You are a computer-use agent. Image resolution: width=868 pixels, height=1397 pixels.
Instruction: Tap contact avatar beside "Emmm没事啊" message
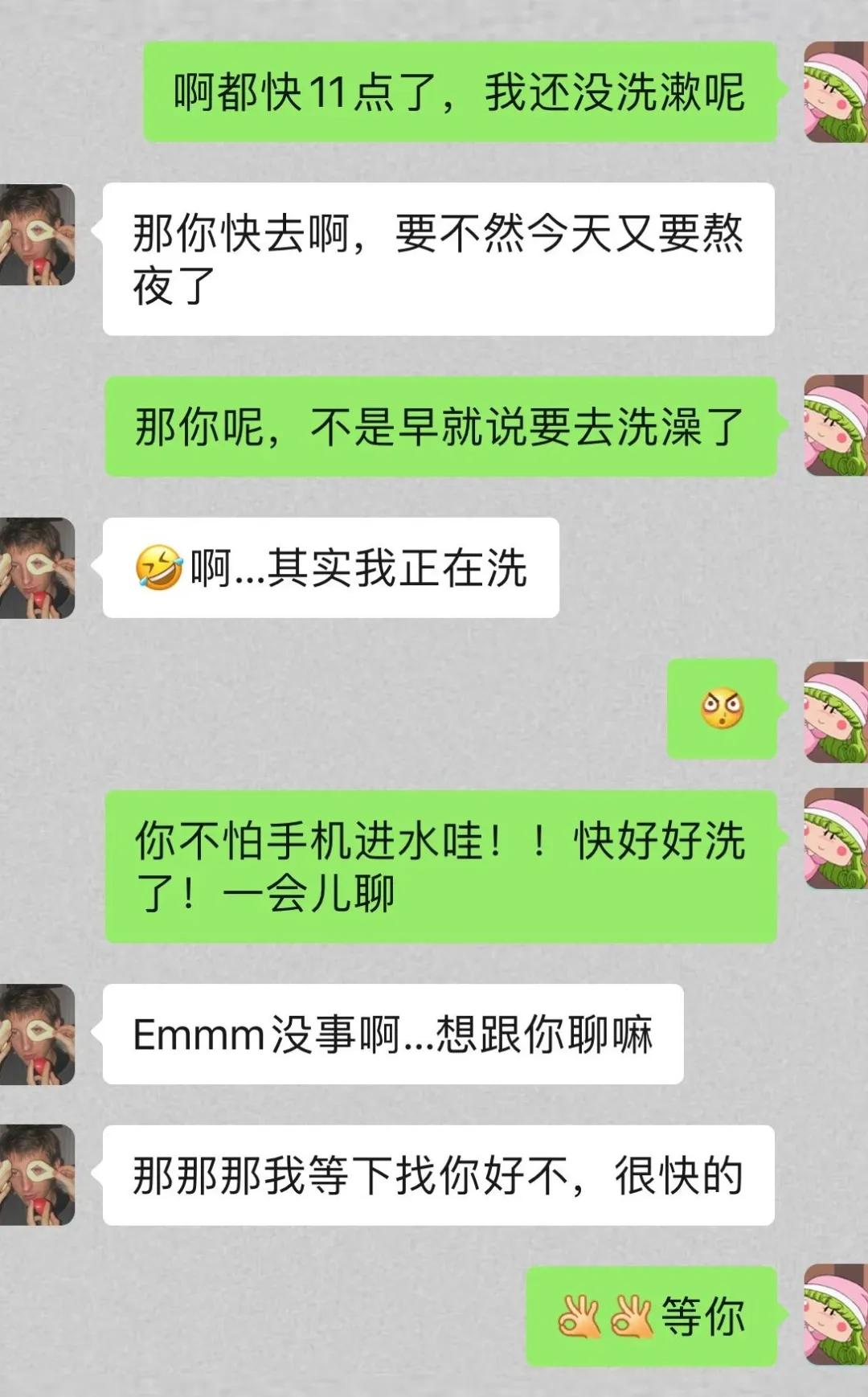[37, 1034]
